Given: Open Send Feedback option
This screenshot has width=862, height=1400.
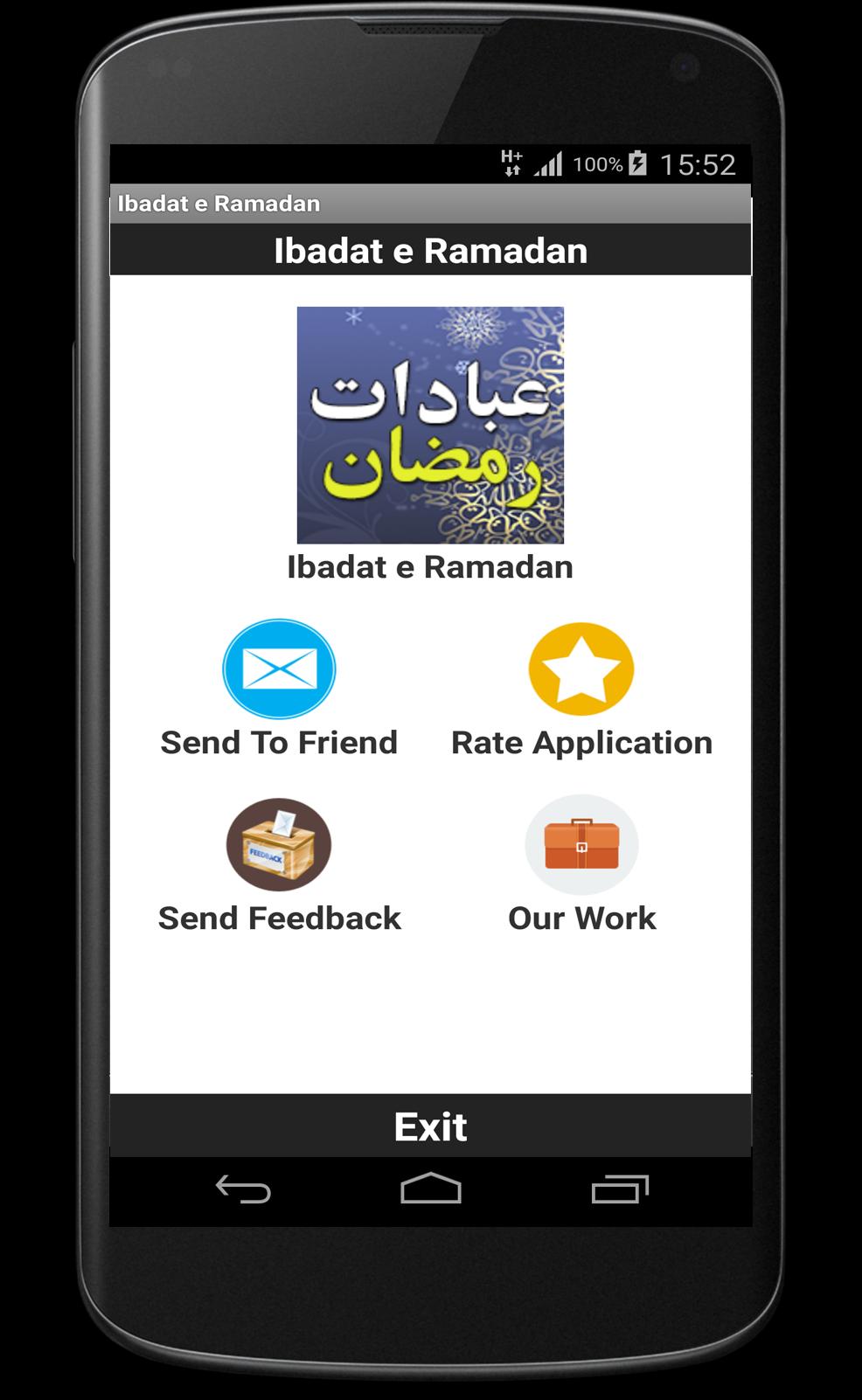Looking at the screenshot, I should pyautogui.click(x=279, y=845).
